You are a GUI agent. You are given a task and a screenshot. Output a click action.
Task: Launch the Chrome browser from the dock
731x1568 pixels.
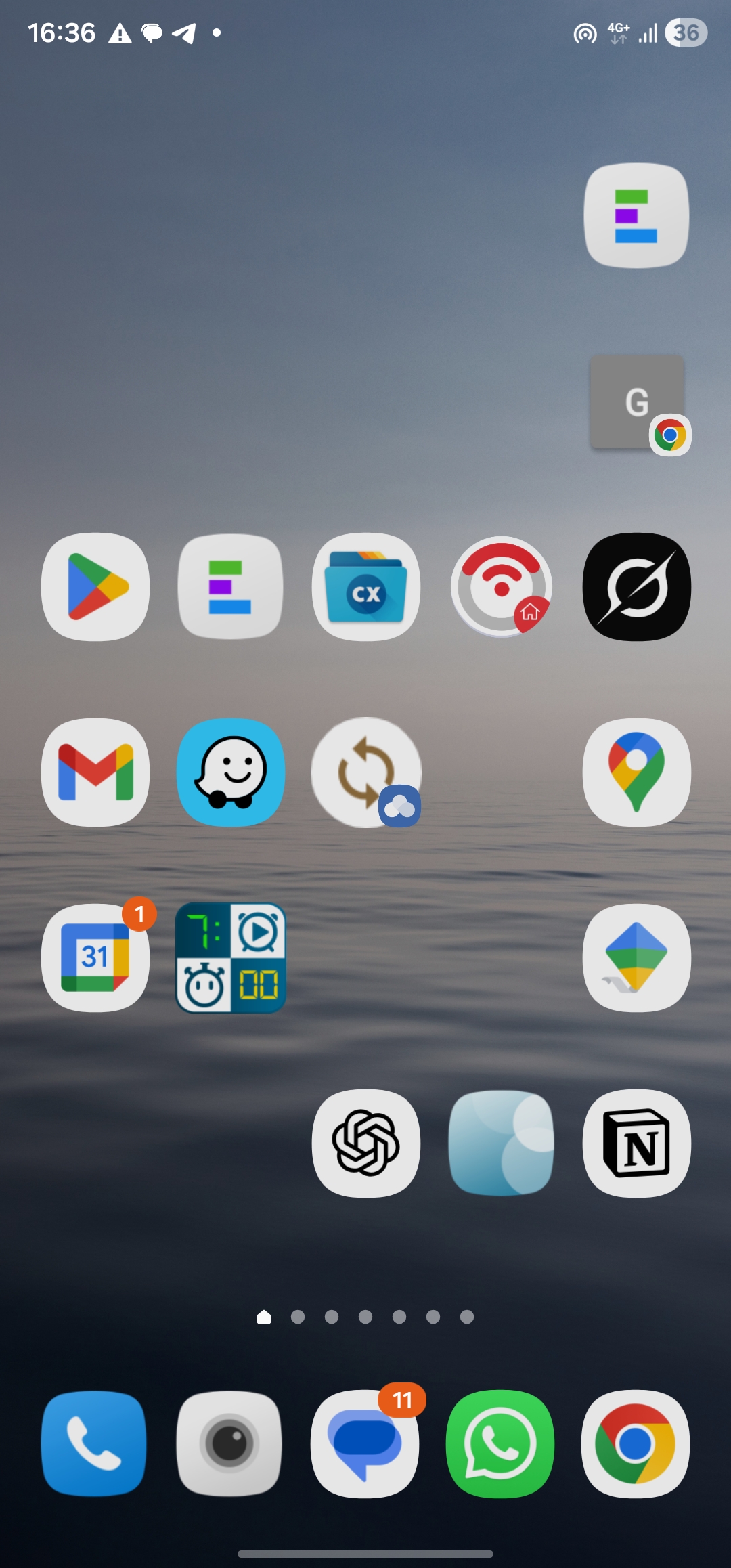[636, 1443]
